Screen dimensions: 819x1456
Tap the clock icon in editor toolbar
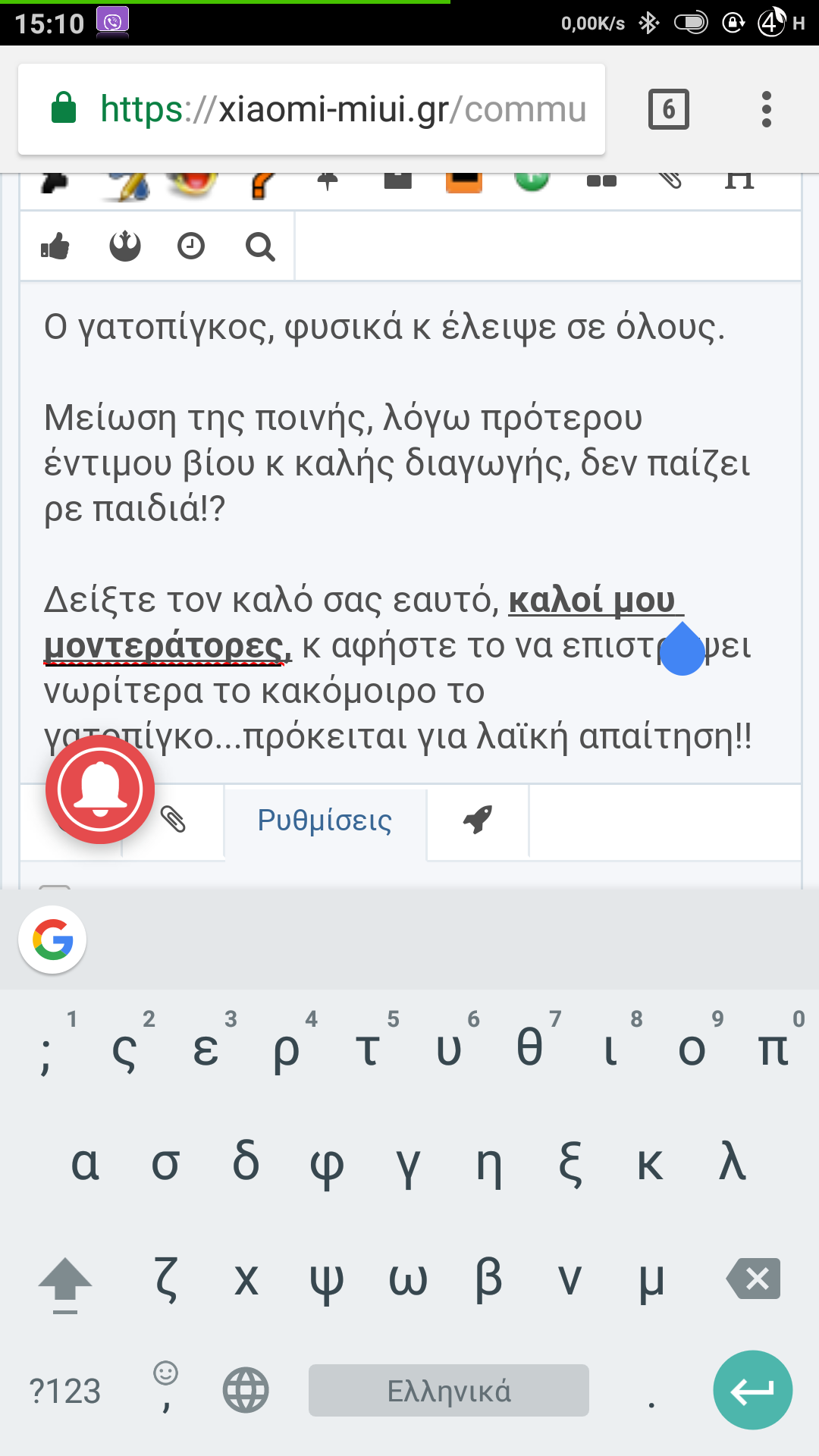tap(191, 246)
